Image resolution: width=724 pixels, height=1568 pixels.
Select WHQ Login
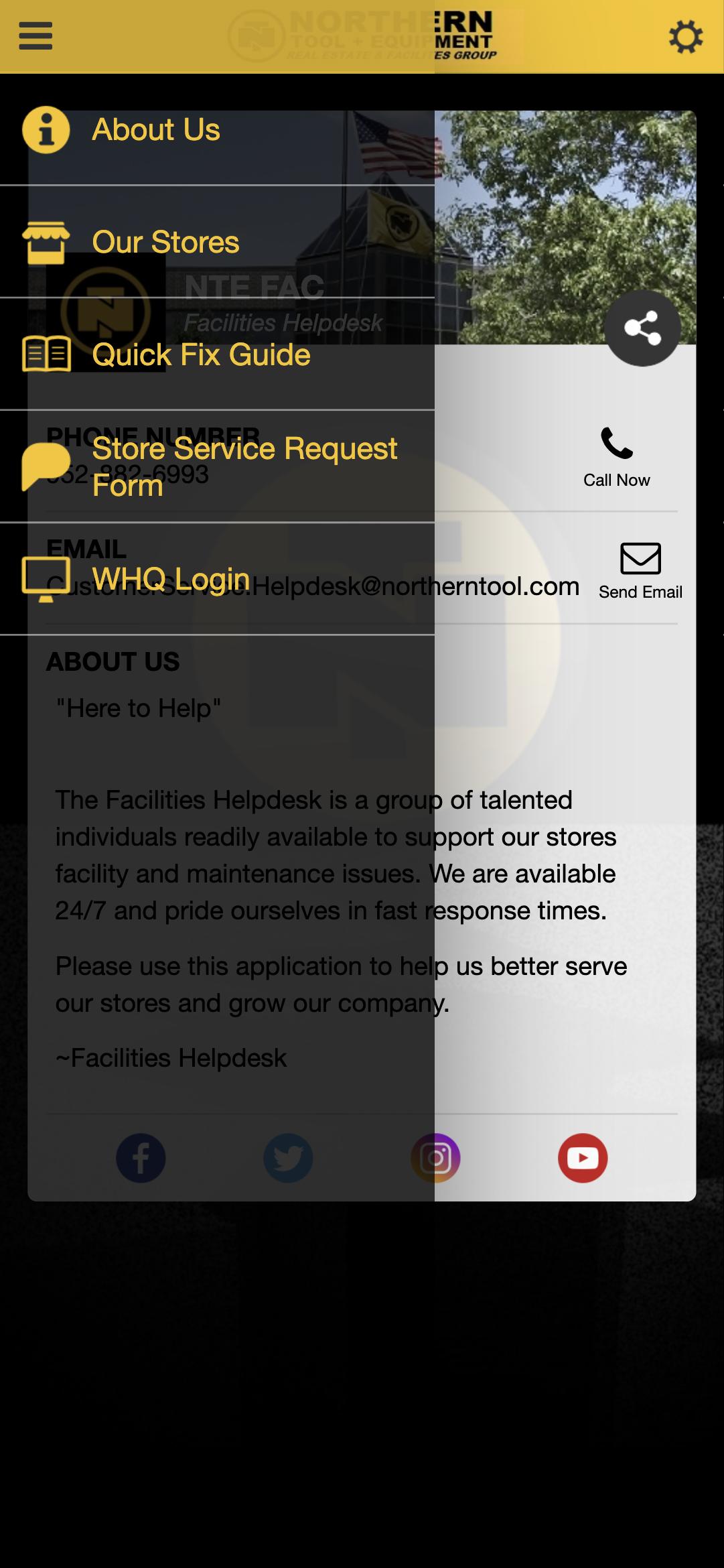170,579
